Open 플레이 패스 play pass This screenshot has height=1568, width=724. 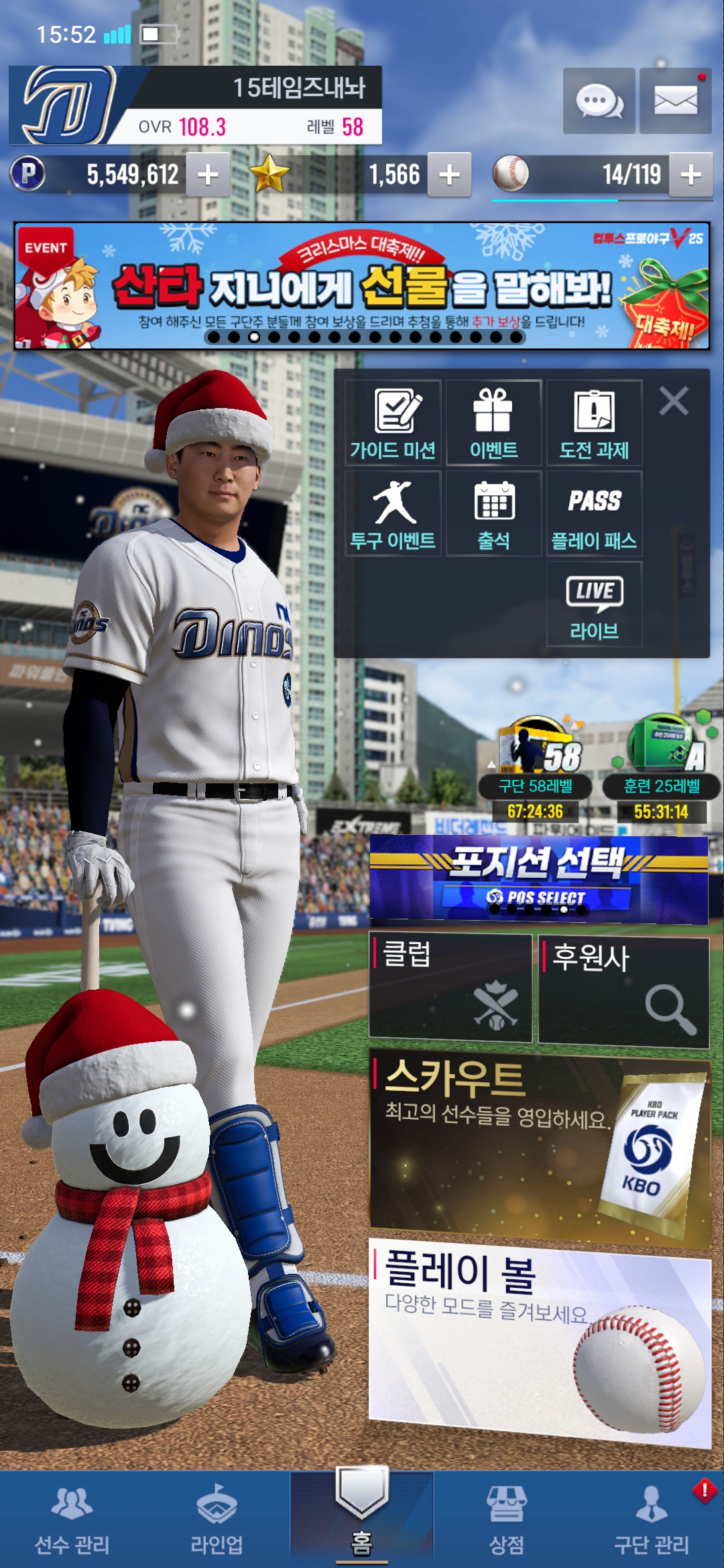click(x=594, y=514)
